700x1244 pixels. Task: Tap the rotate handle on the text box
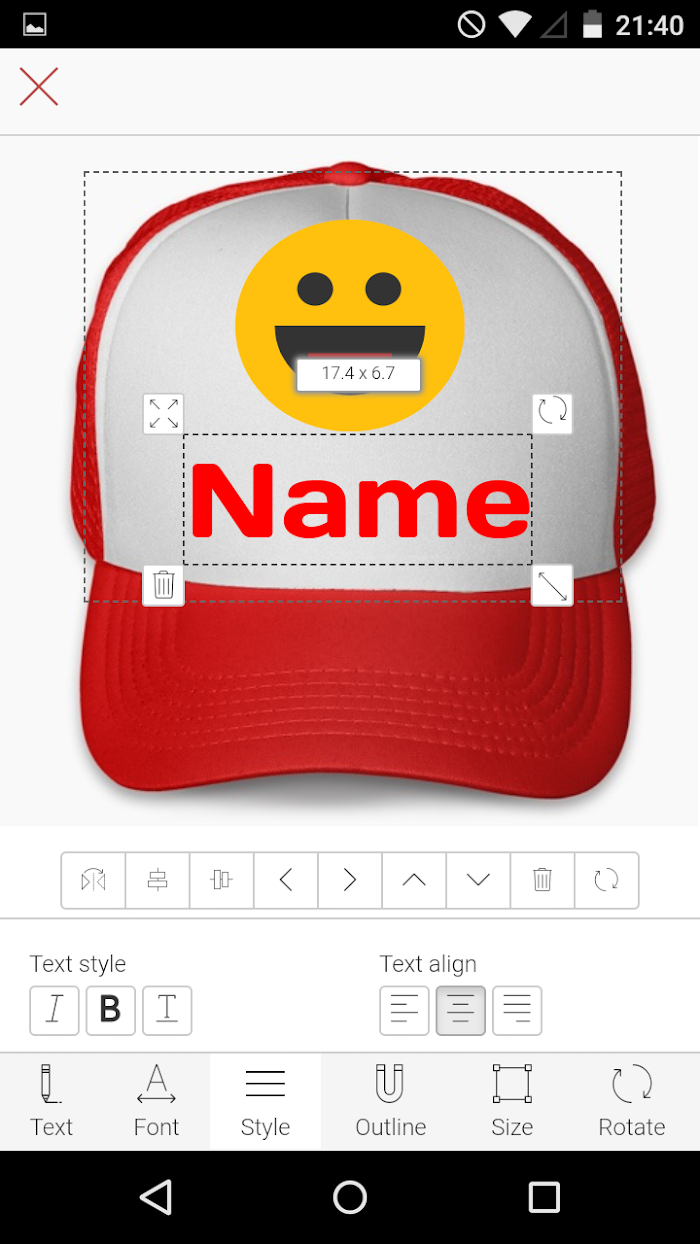(552, 411)
